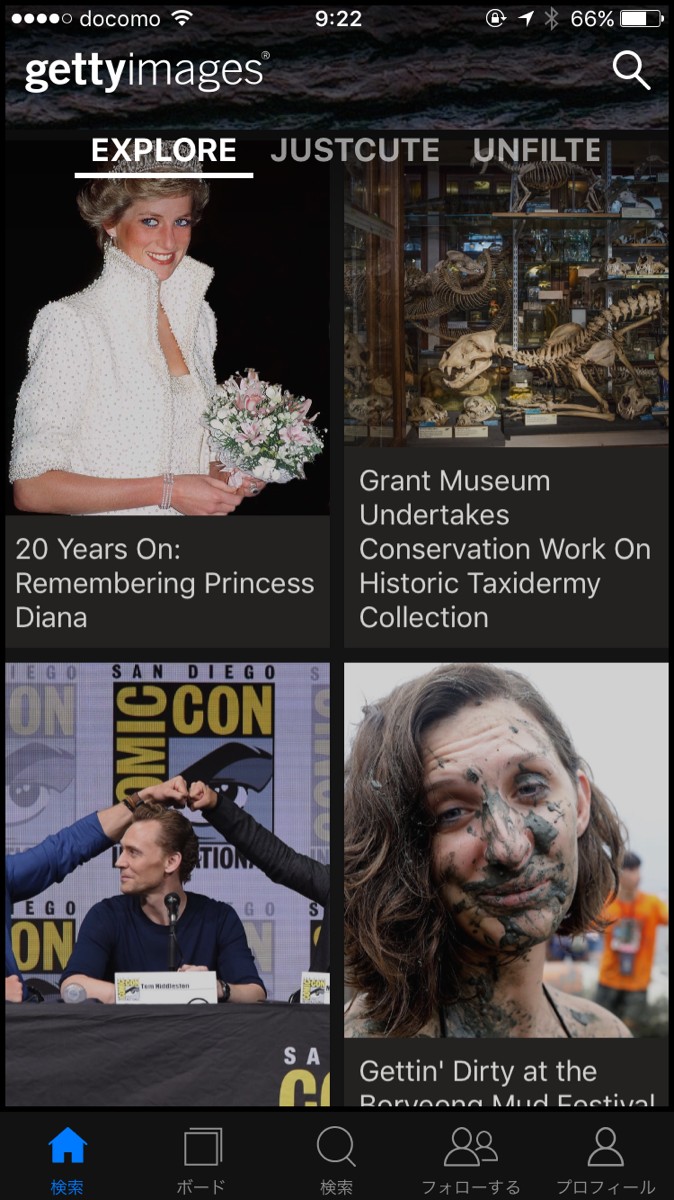The height and width of the screenshot is (1200, 674).
Task: Open the magnifier 検索 tab
Action: point(336,1158)
